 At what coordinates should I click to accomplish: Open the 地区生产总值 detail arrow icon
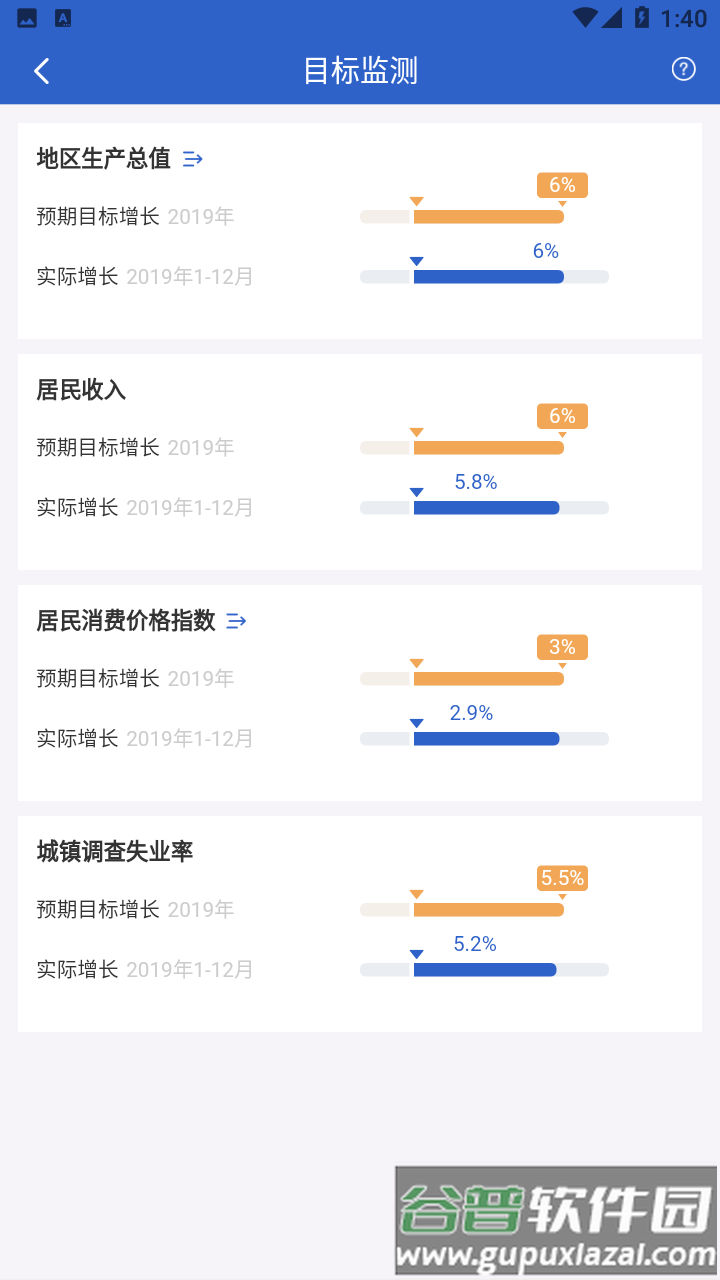click(192, 158)
